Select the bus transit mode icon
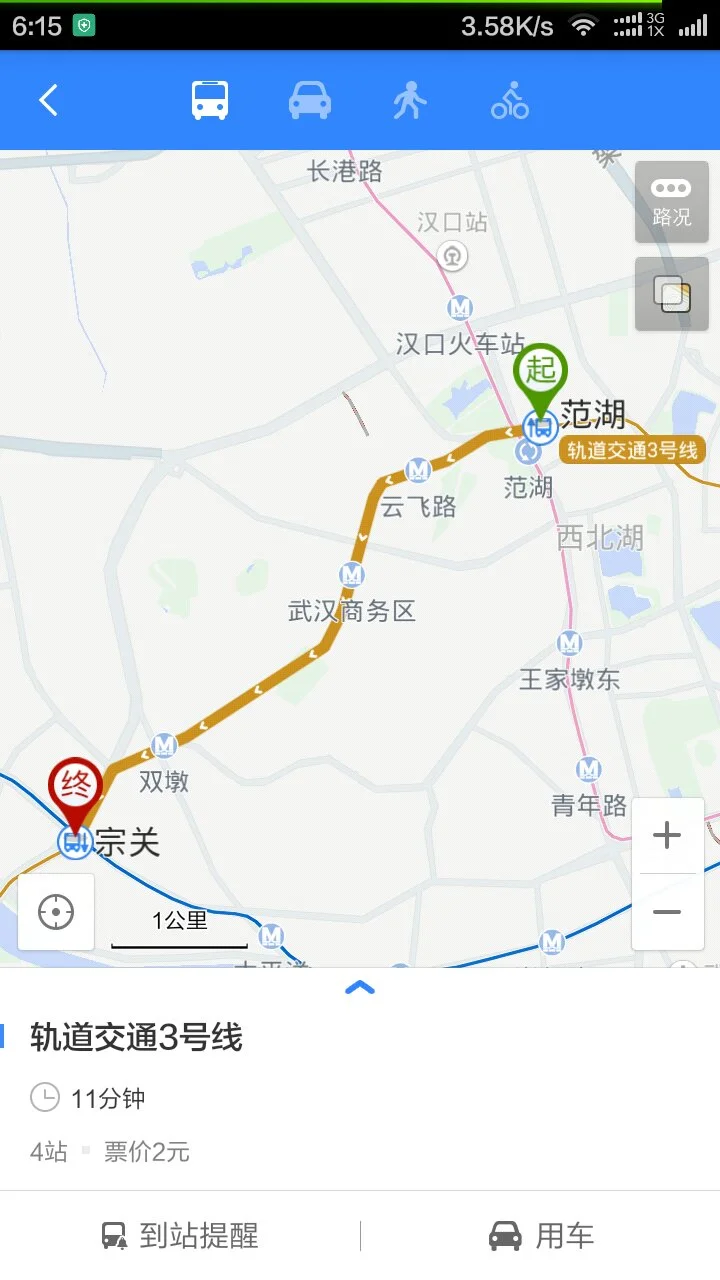The height and width of the screenshot is (1280, 720). point(209,100)
